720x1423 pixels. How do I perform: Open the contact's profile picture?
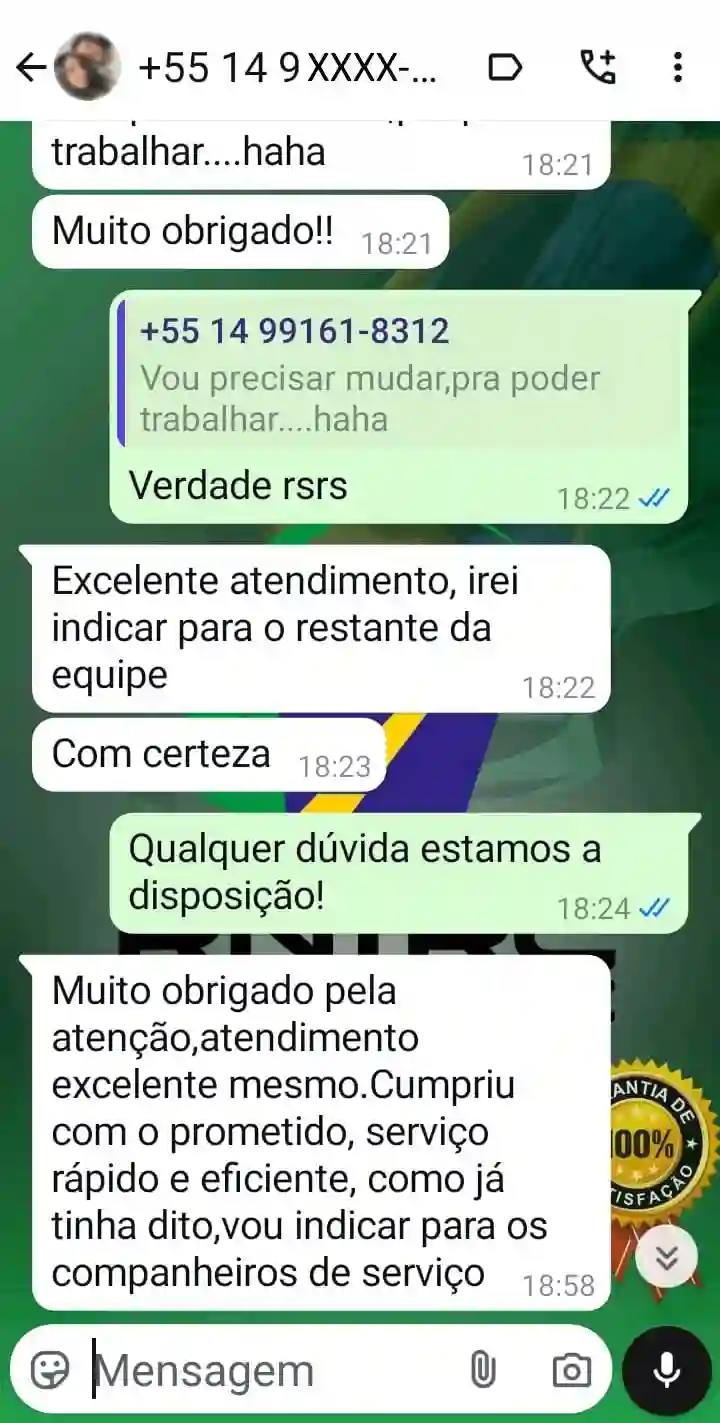88,67
